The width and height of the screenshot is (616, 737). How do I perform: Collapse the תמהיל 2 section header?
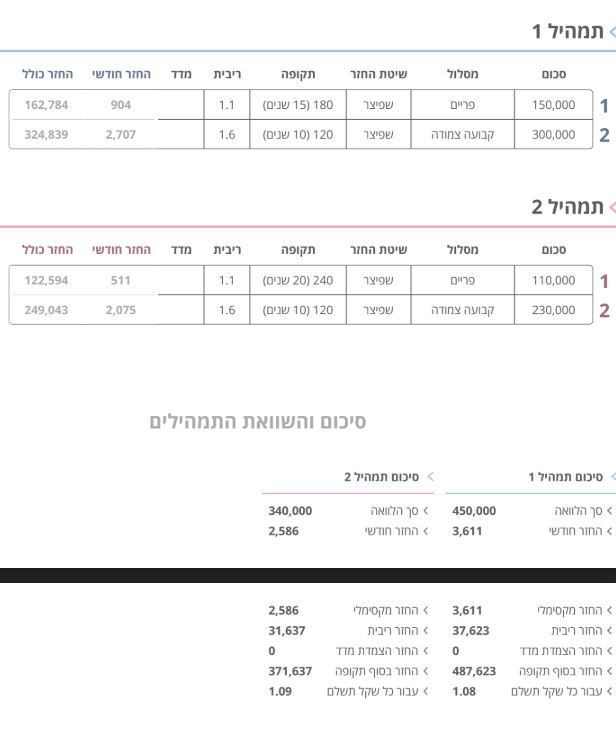pos(572,207)
